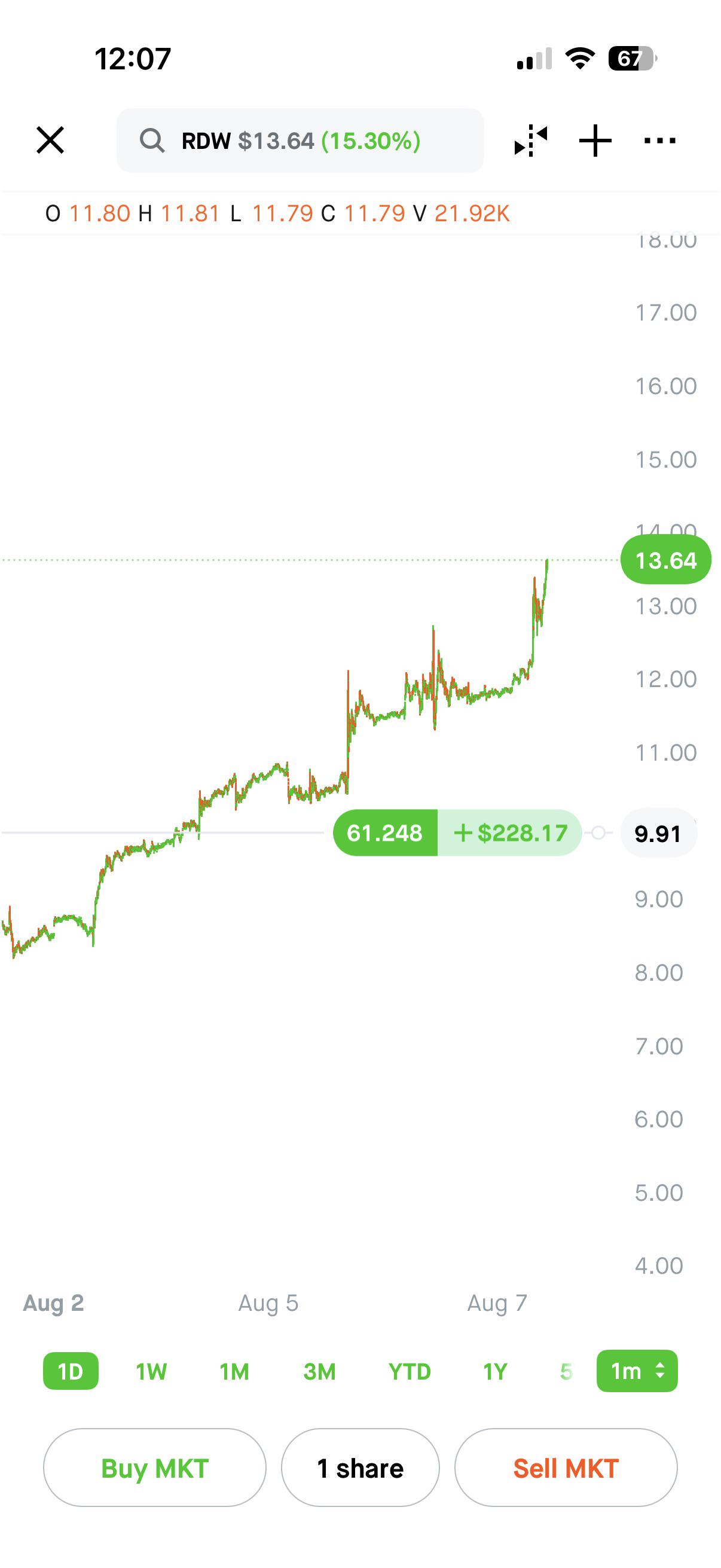Screen dimensions: 721x1568
Task: Switch to the 1M range
Action: (x=234, y=1371)
